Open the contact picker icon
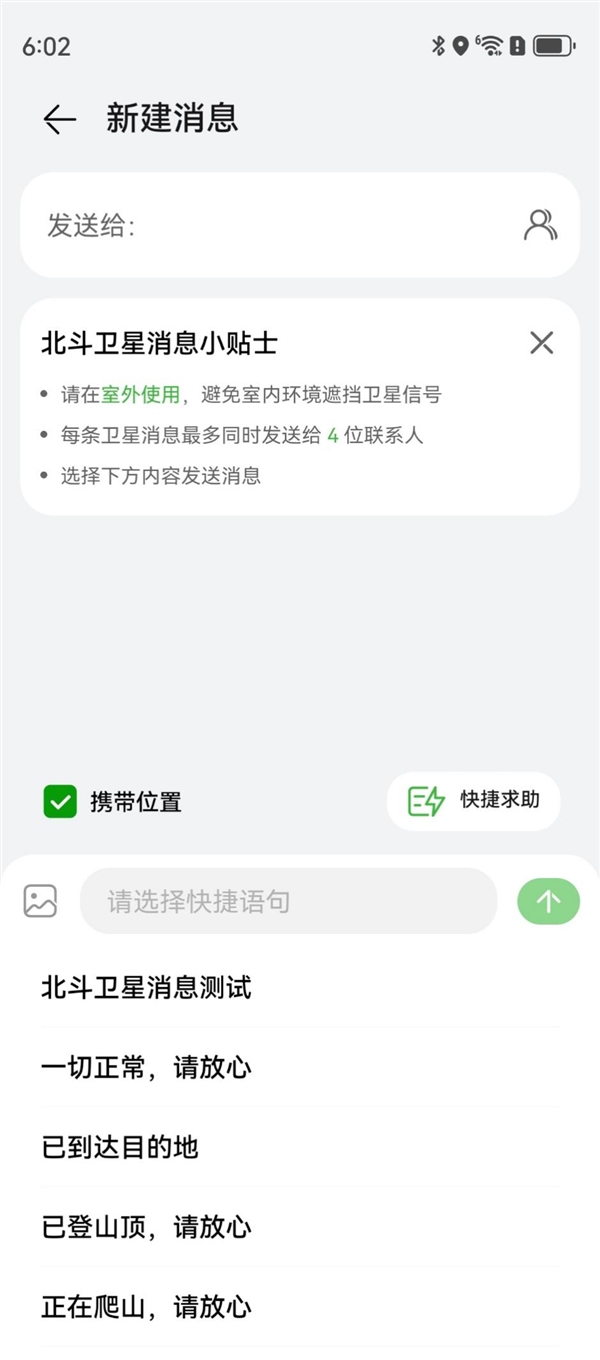 (x=540, y=225)
